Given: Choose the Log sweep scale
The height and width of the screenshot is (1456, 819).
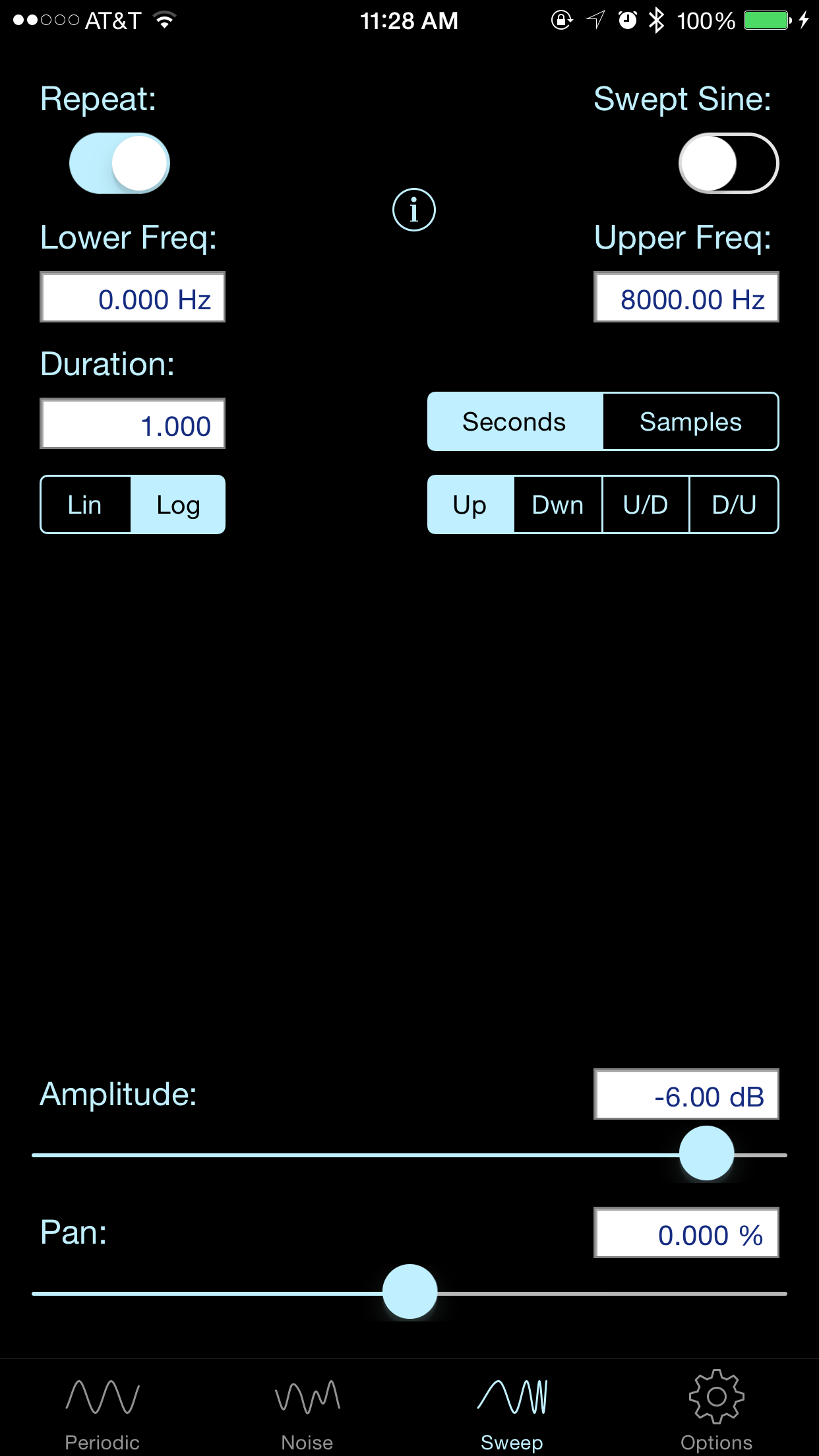Looking at the screenshot, I should [x=178, y=505].
